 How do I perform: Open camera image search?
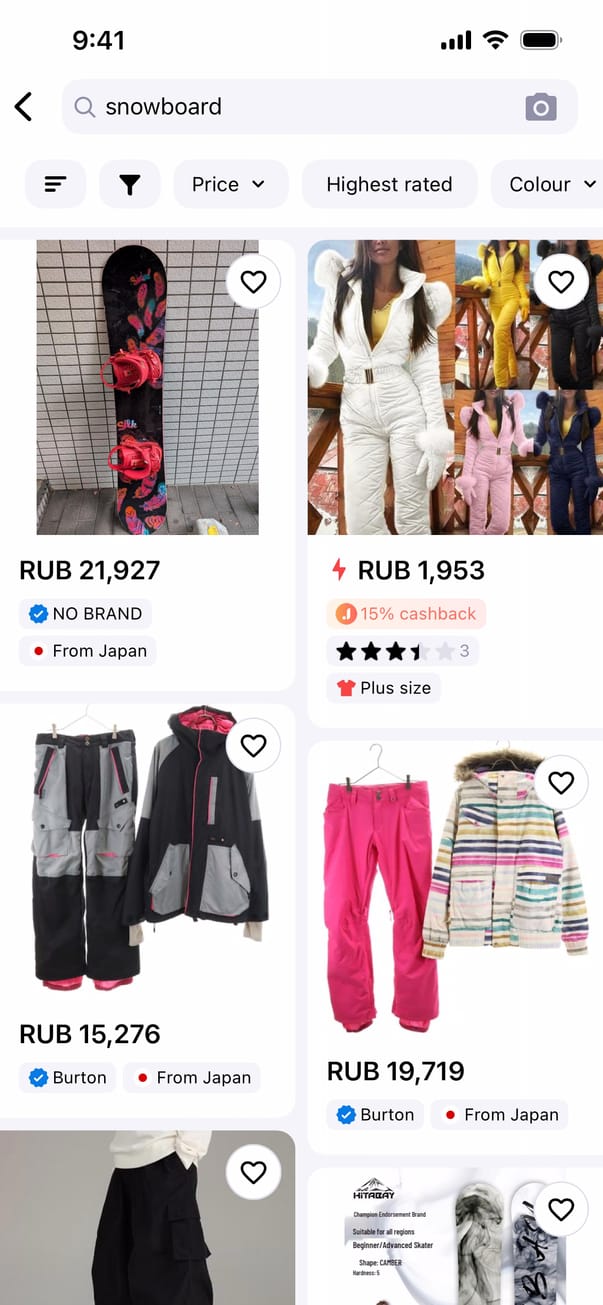coord(540,107)
